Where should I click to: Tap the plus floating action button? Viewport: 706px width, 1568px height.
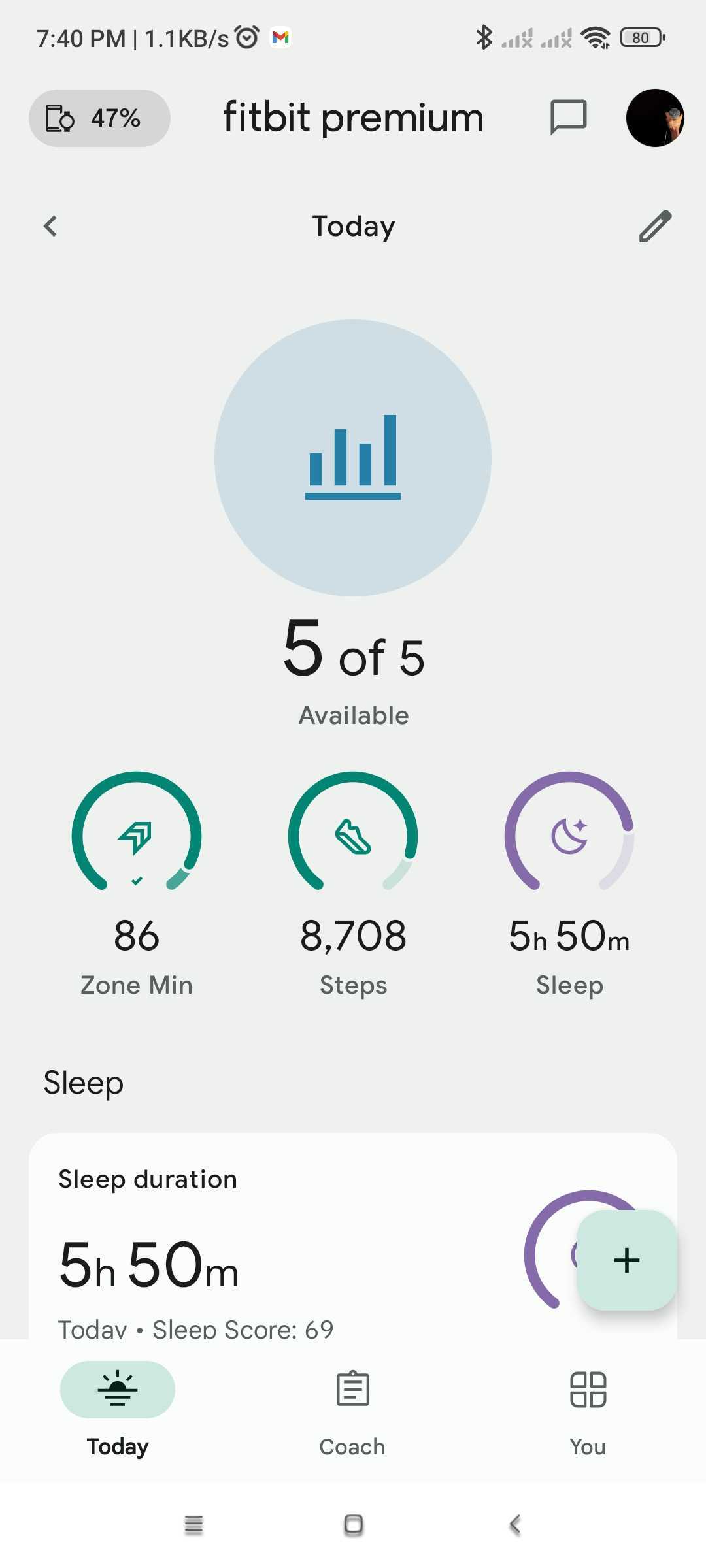coord(626,1260)
